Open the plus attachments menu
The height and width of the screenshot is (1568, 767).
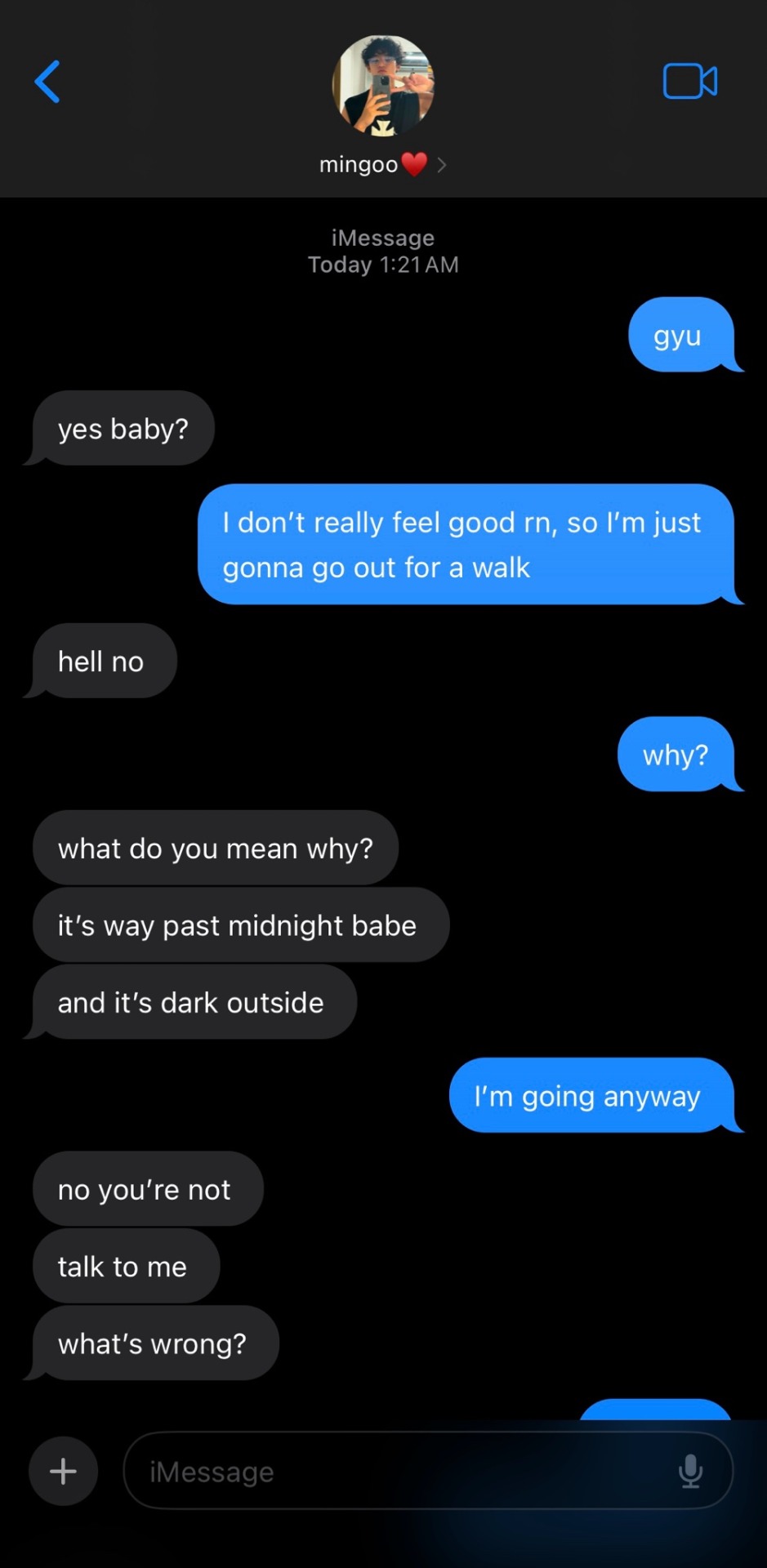(x=63, y=1471)
